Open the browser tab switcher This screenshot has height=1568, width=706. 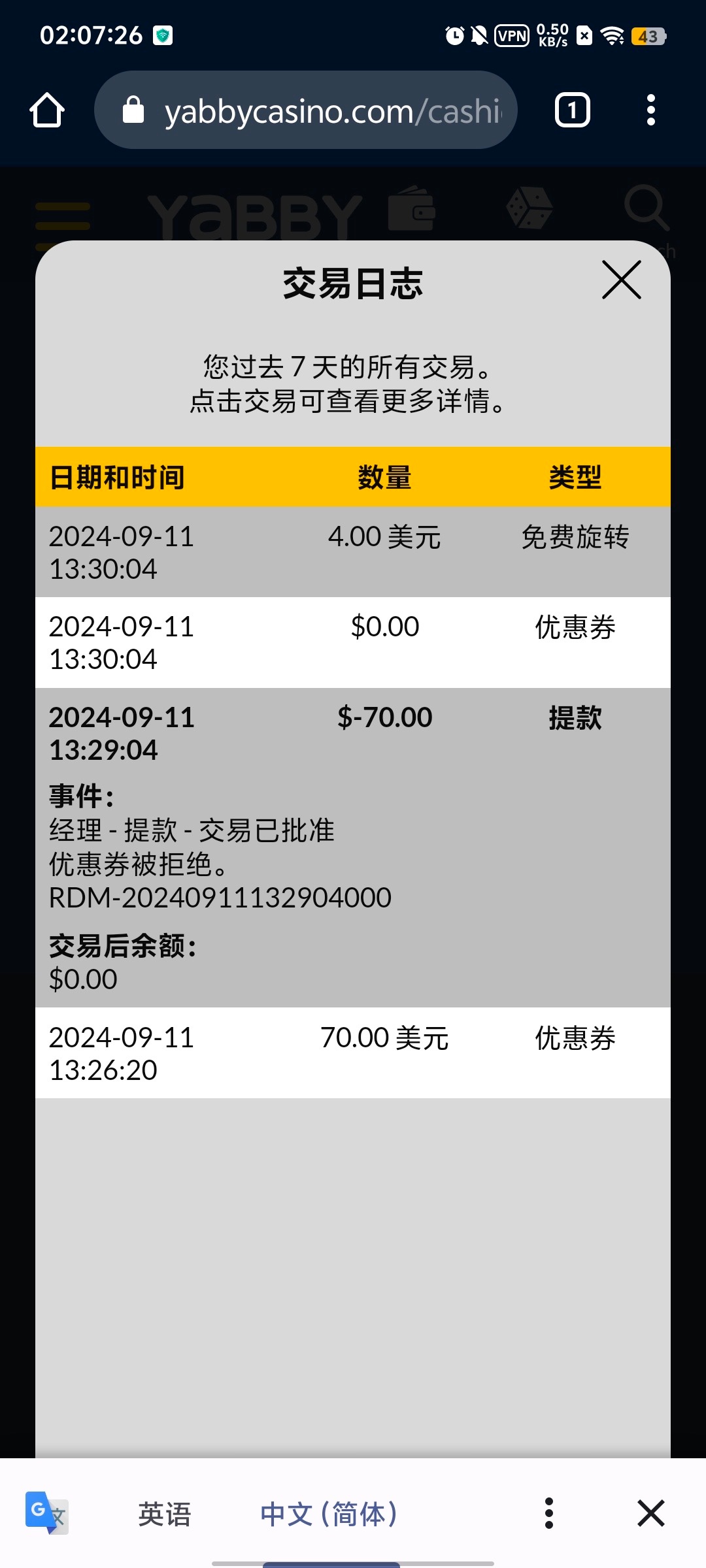pos(572,110)
